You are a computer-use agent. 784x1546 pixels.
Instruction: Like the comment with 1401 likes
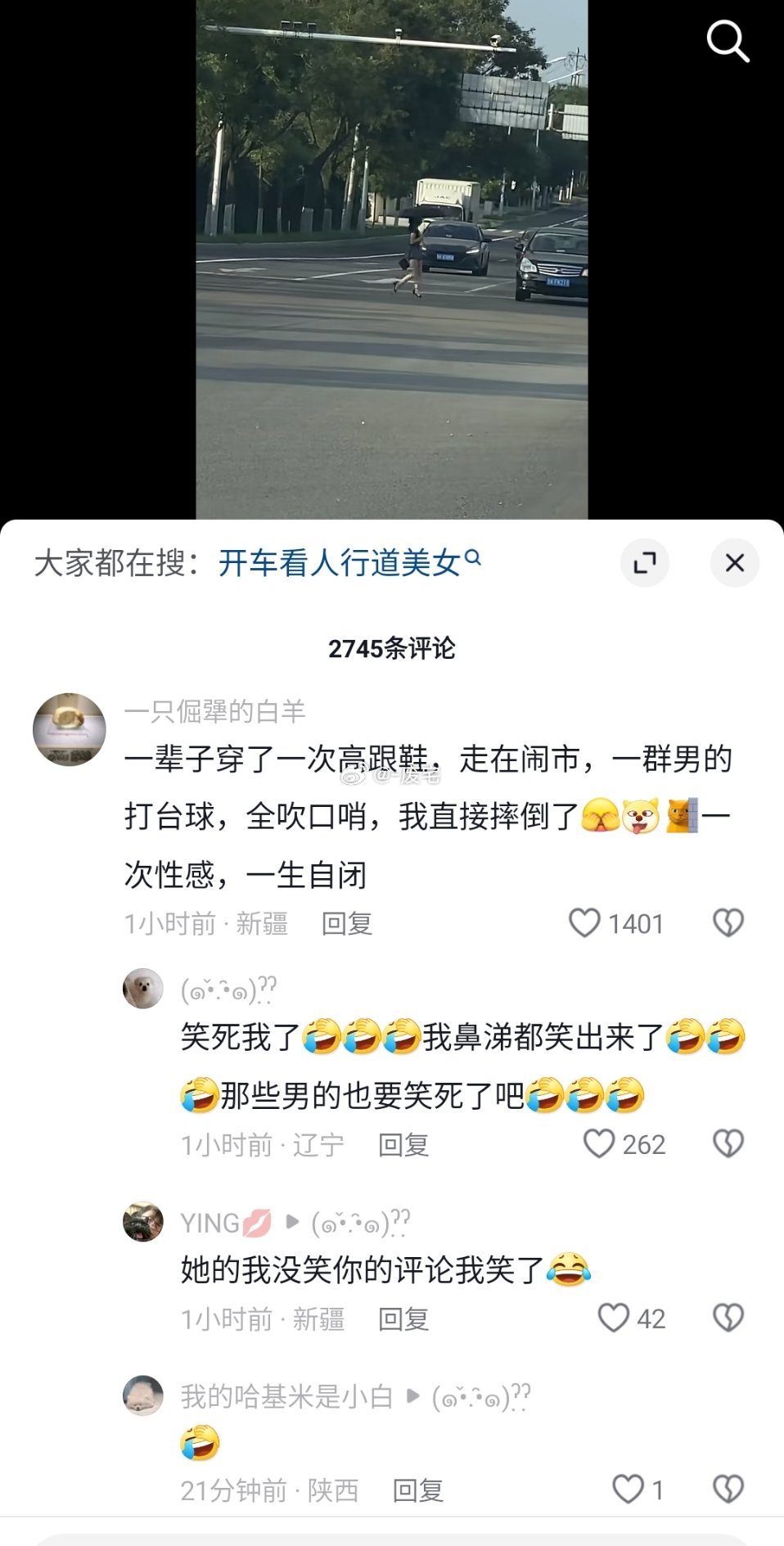(585, 923)
